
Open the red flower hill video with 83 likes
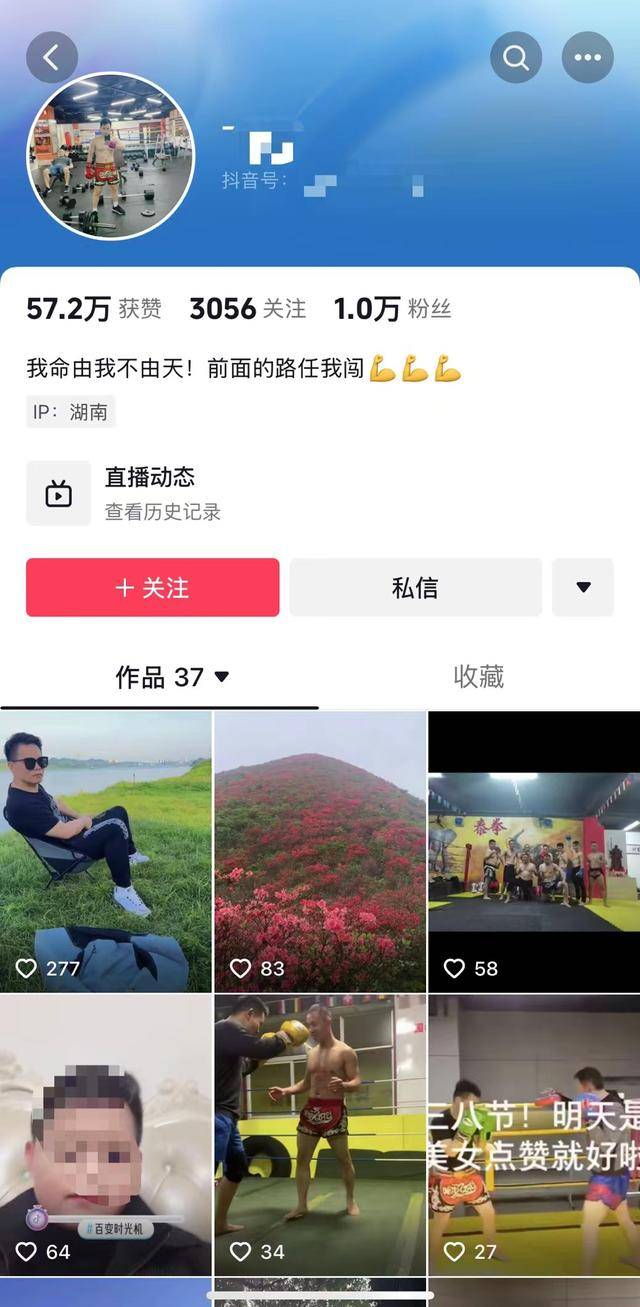(x=320, y=850)
